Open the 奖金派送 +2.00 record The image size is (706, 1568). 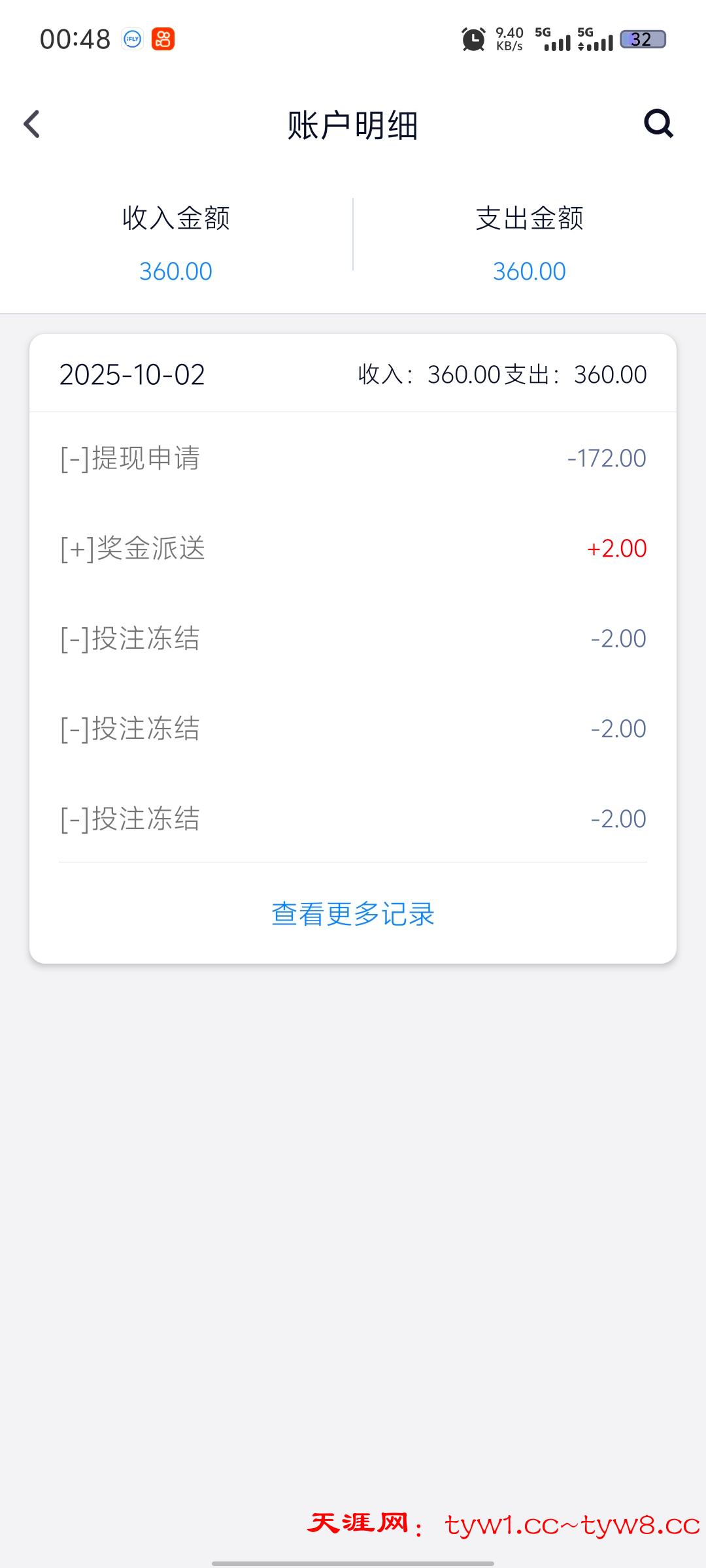(353, 548)
